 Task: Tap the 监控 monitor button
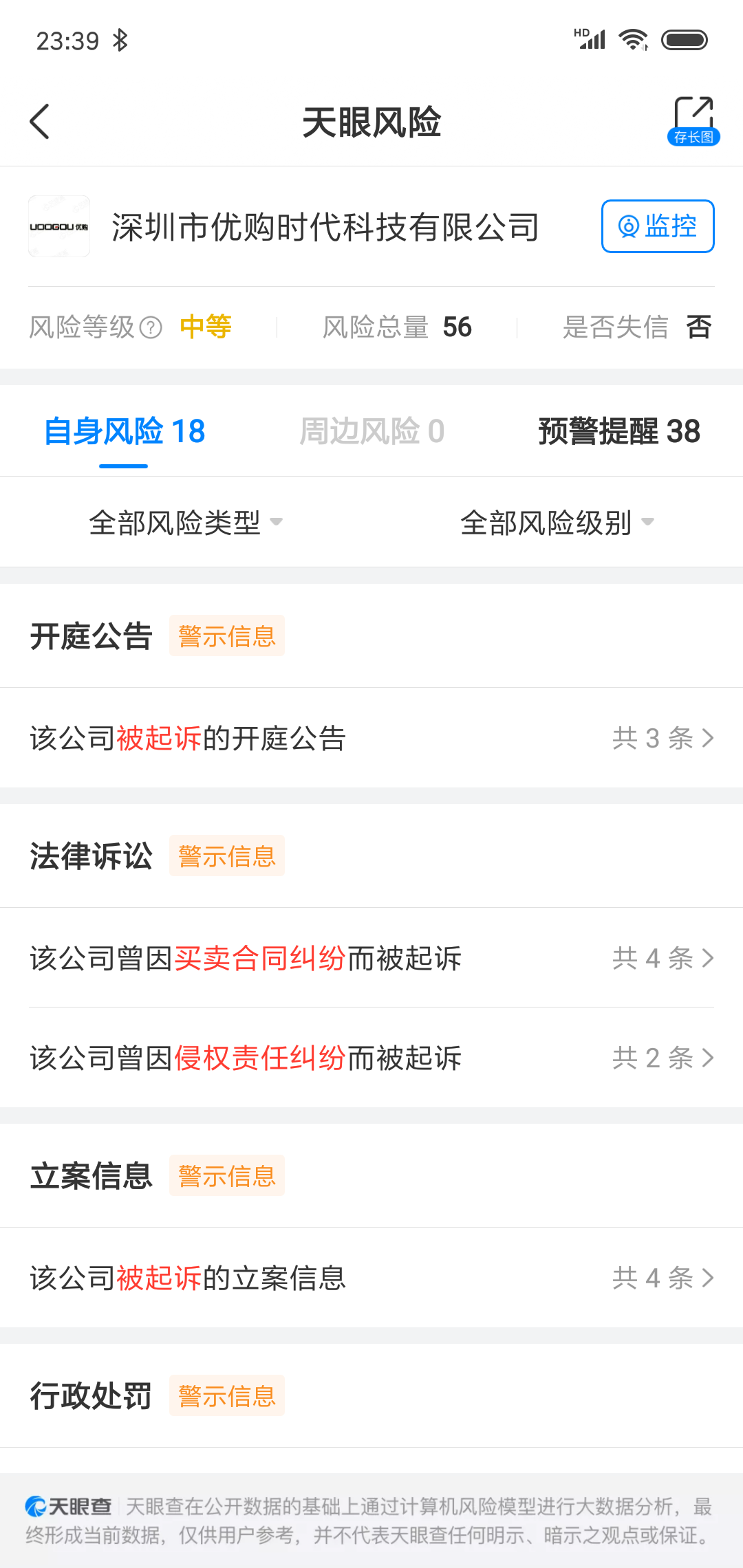pos(658,226)
